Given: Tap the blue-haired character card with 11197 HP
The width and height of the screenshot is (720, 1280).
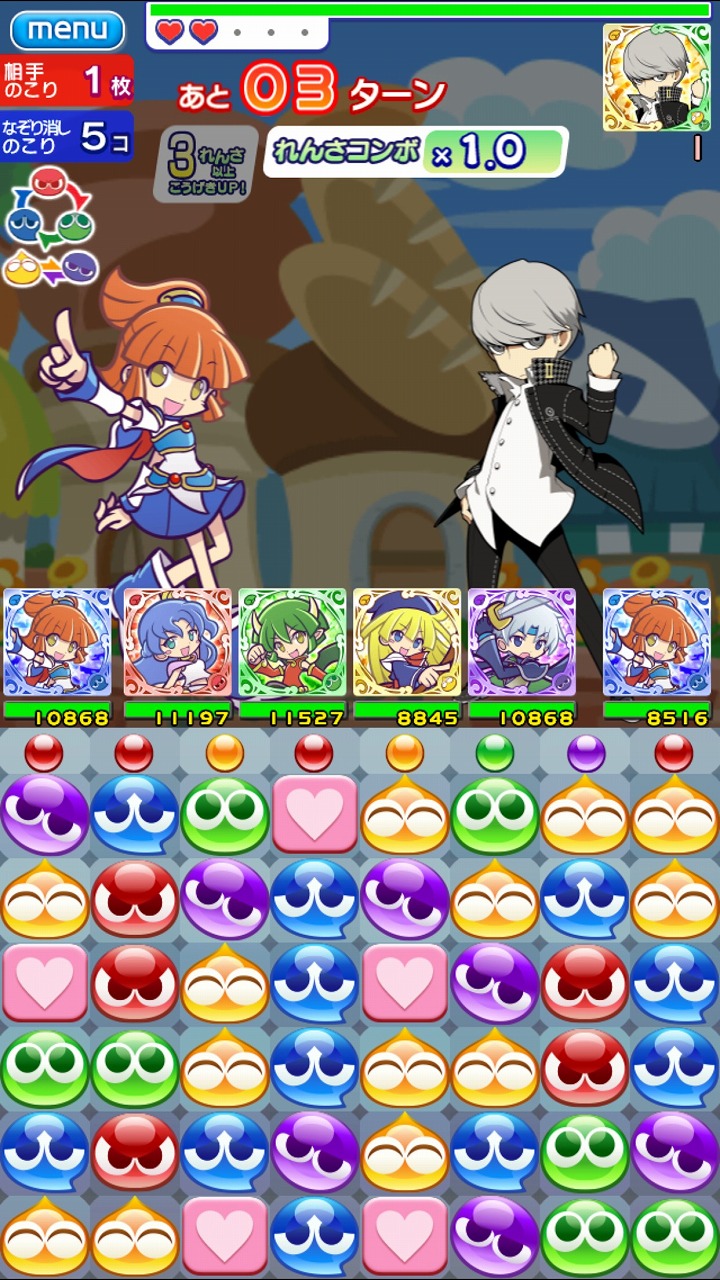Looking at the screenshot, I should click(178, 642).
